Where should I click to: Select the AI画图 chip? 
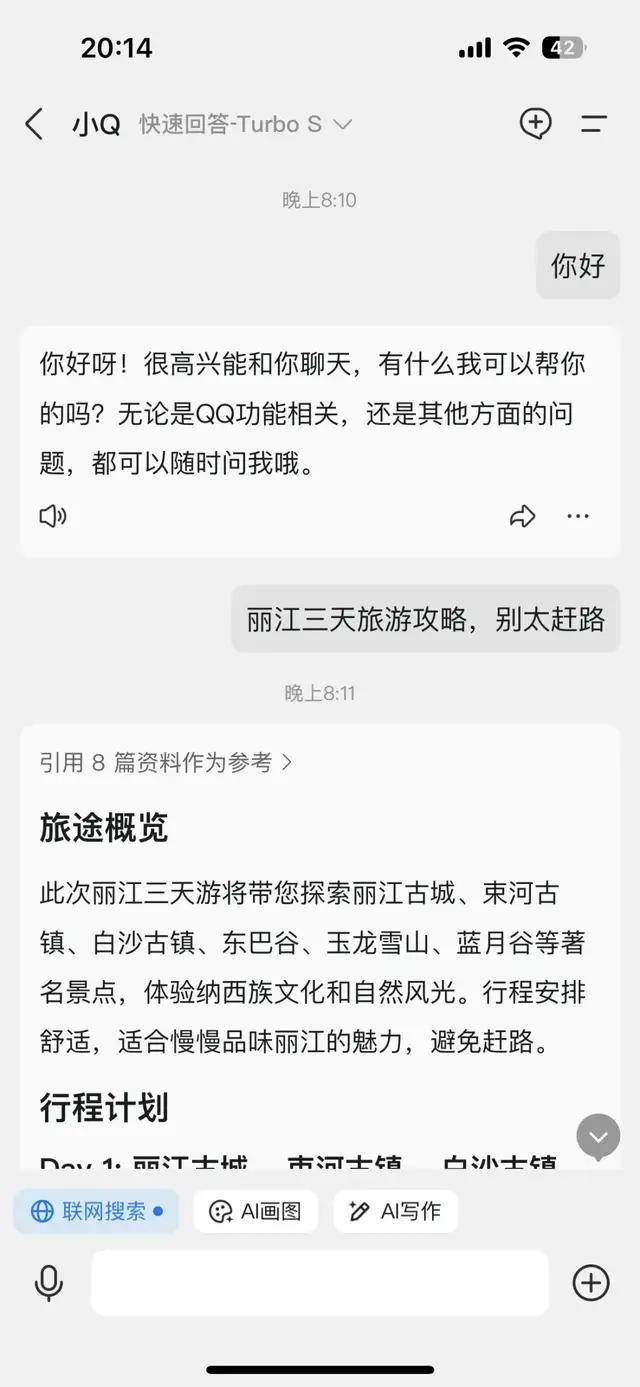[255, 1211]
